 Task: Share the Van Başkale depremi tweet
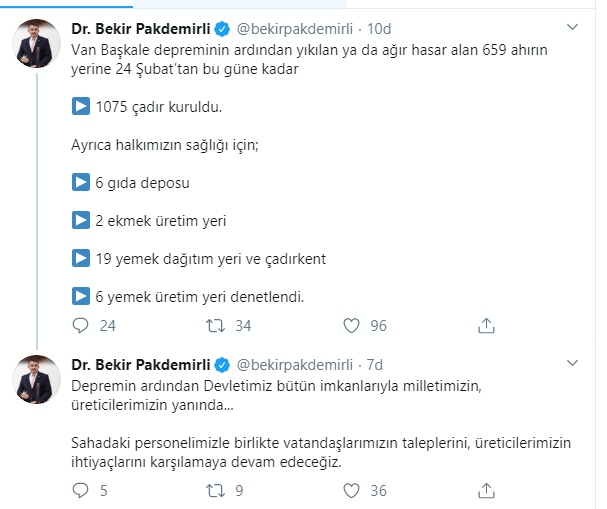(x=486, y=325)
